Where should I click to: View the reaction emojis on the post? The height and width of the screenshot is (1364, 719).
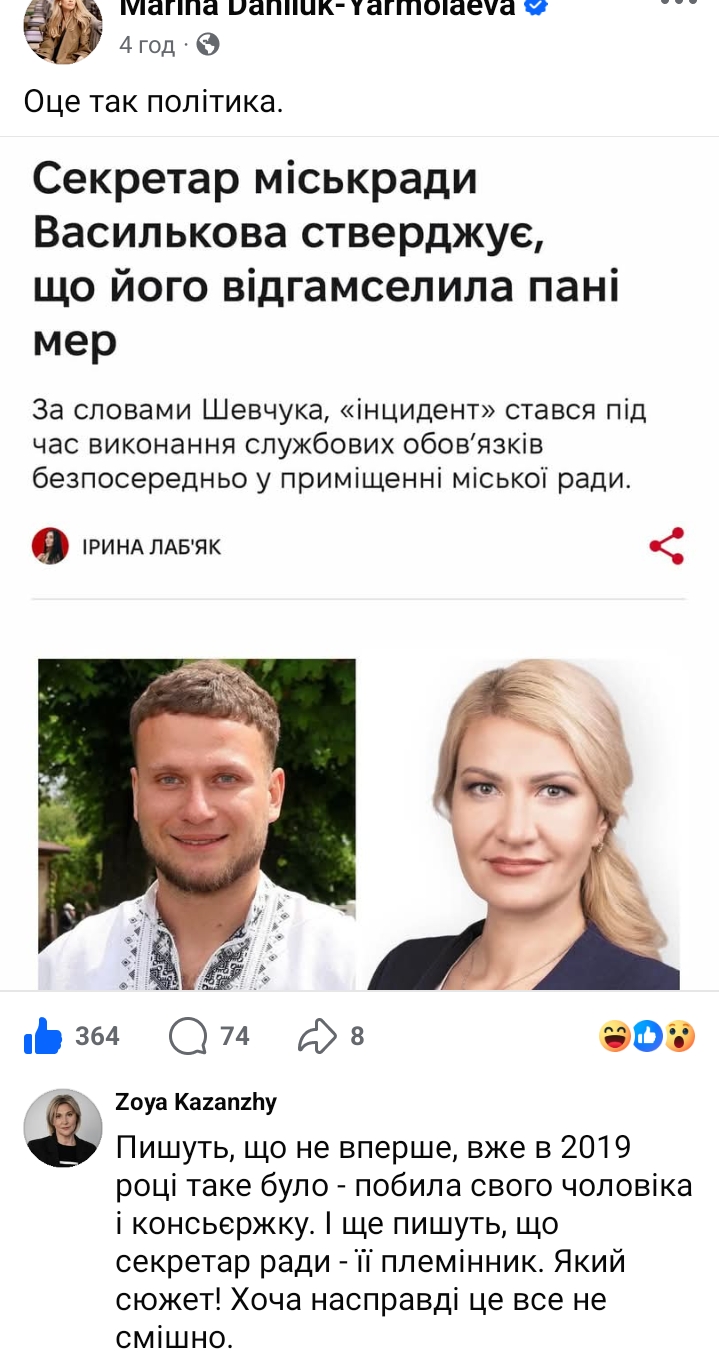[x=647, y=1037]
